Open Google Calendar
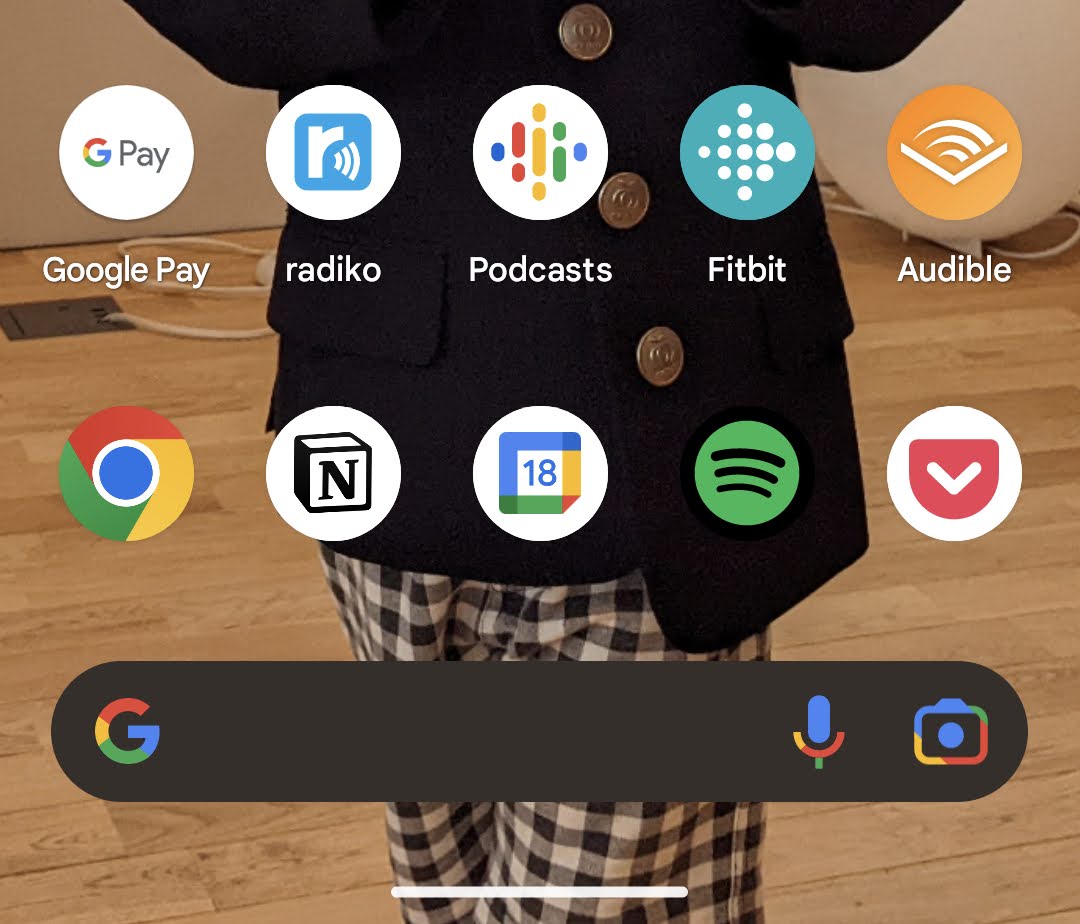Image resolution: width=1080 pixels, height=924 pixels. click(540, 473)
